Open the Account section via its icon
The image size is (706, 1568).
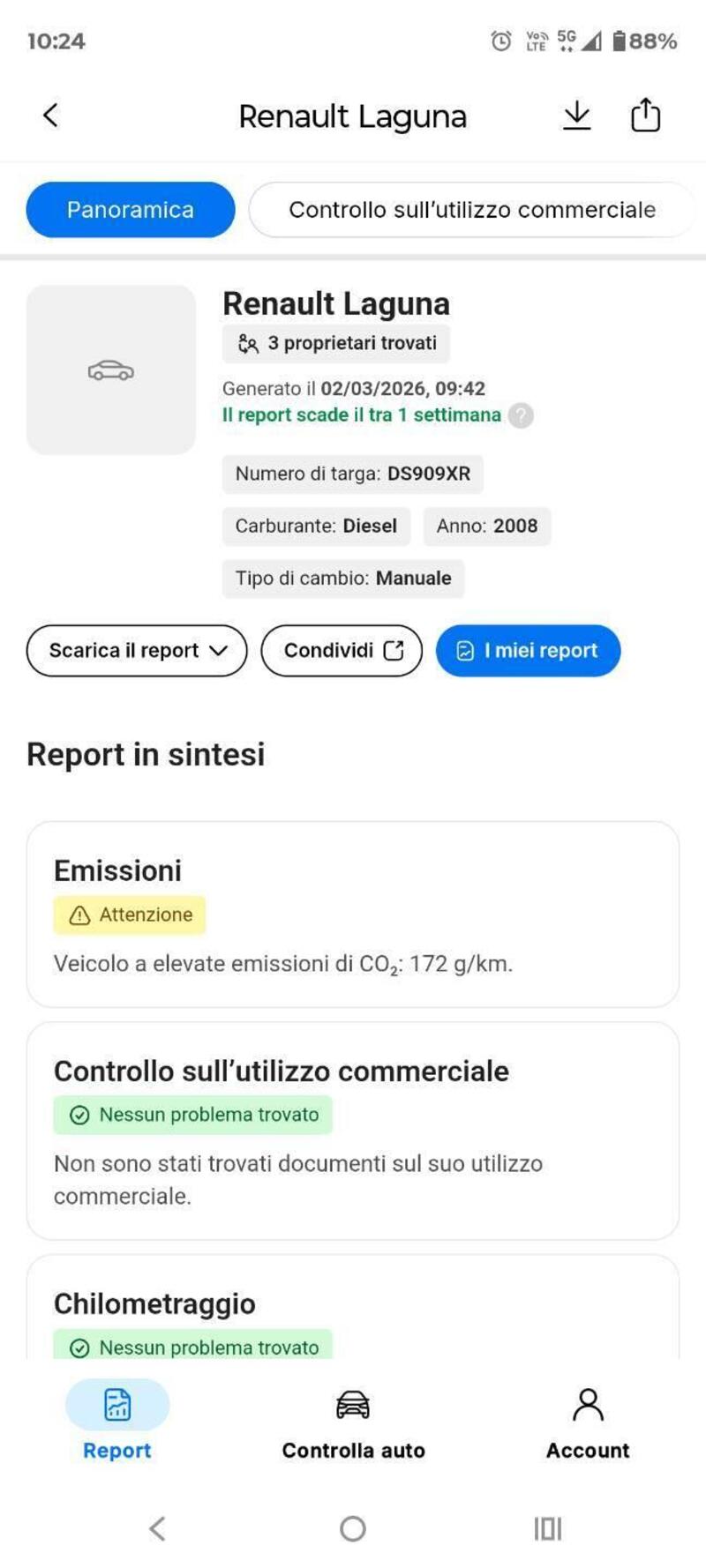tap(587, 1420)
